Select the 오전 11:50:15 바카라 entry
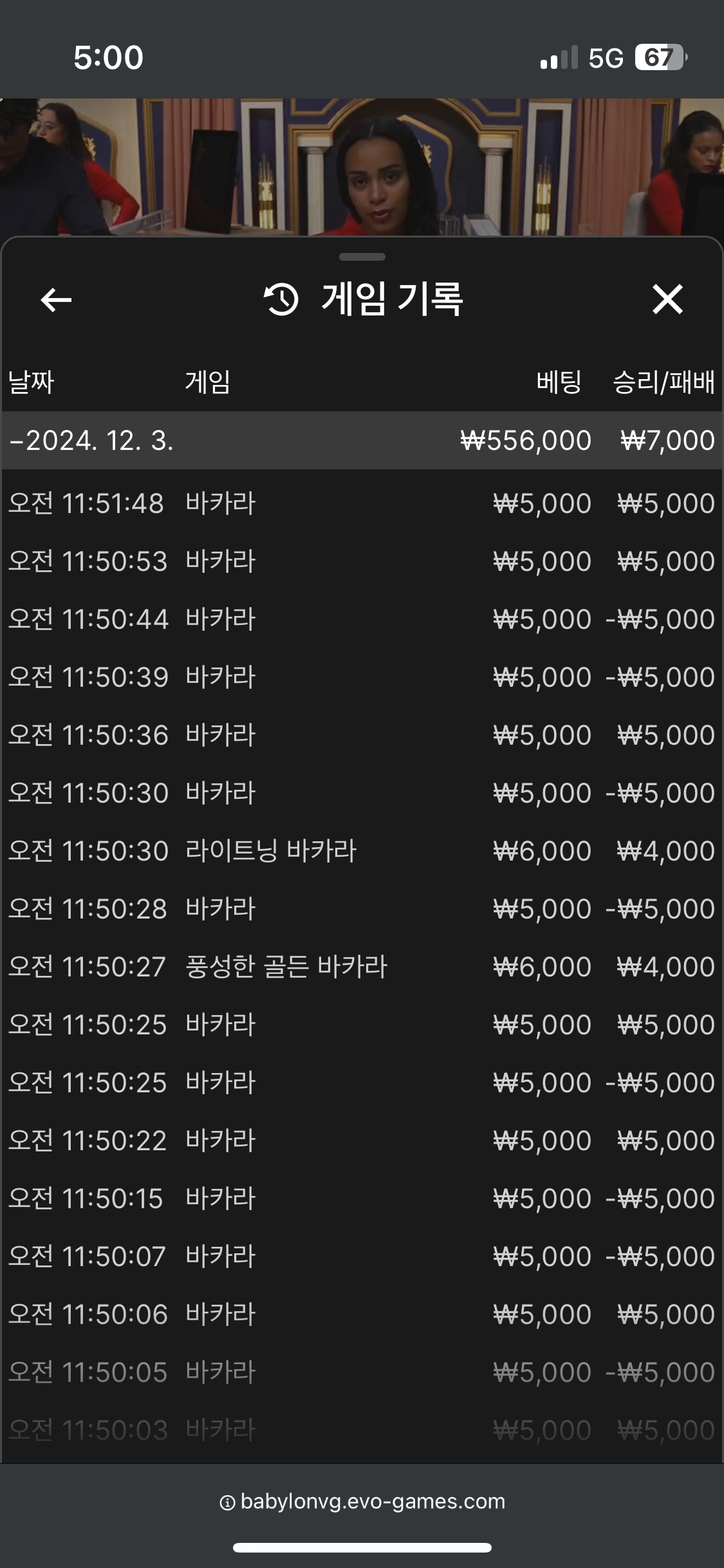This screenshot has height=1568, width=724. (x=362, y=1199)
